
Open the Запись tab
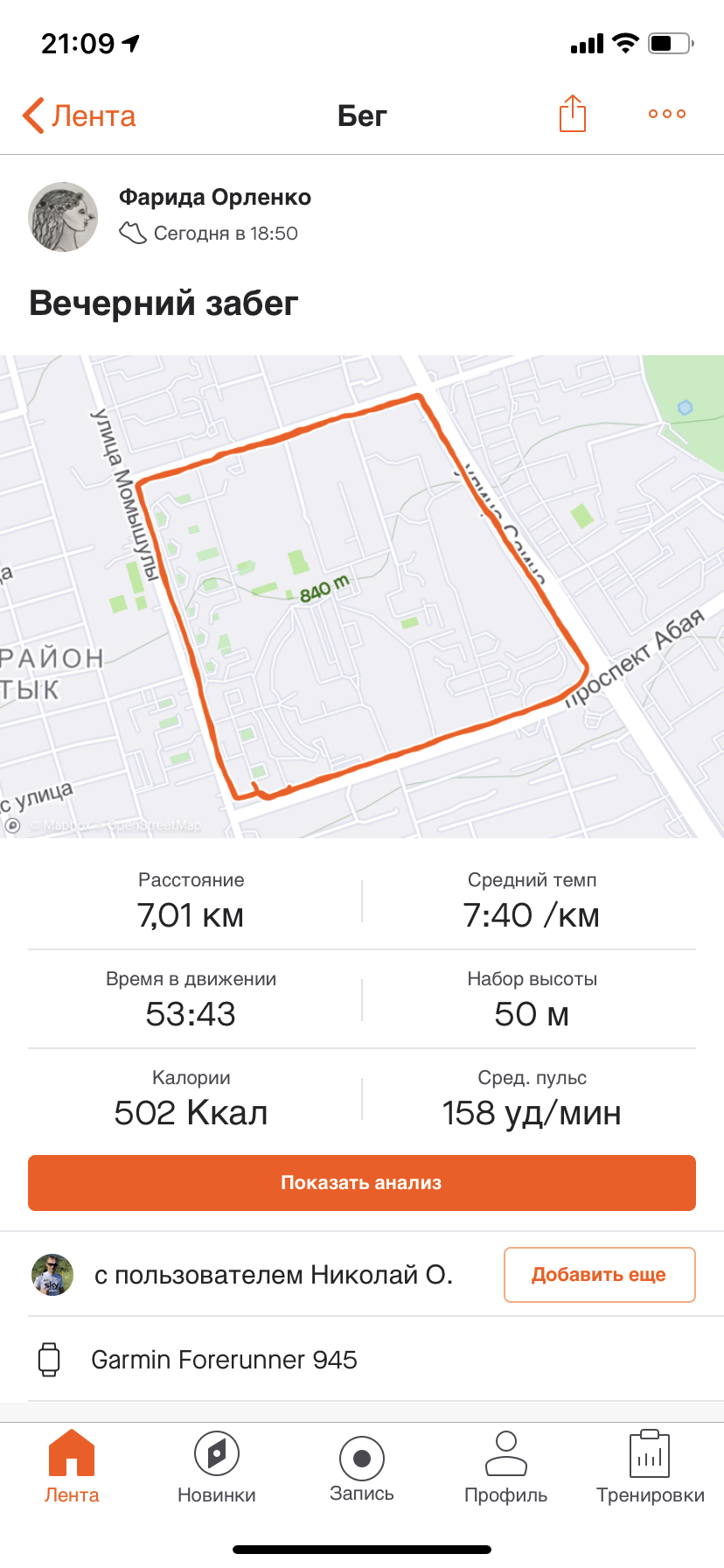[x=362, y=1466]
